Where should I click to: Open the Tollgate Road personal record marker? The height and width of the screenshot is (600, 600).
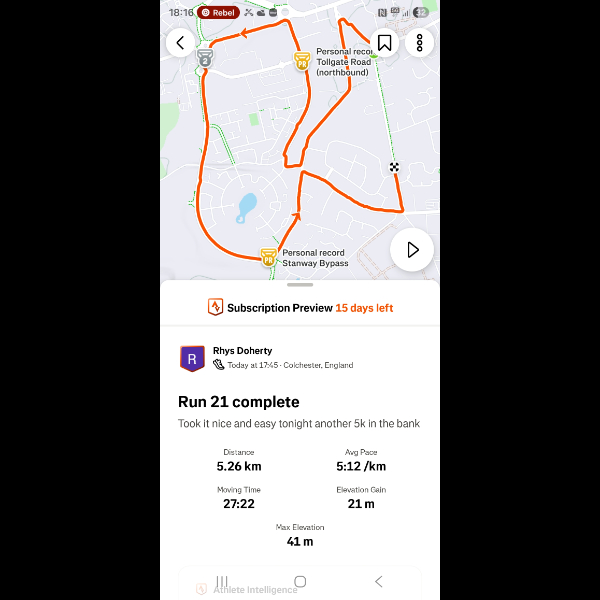[x=302, y=61]
